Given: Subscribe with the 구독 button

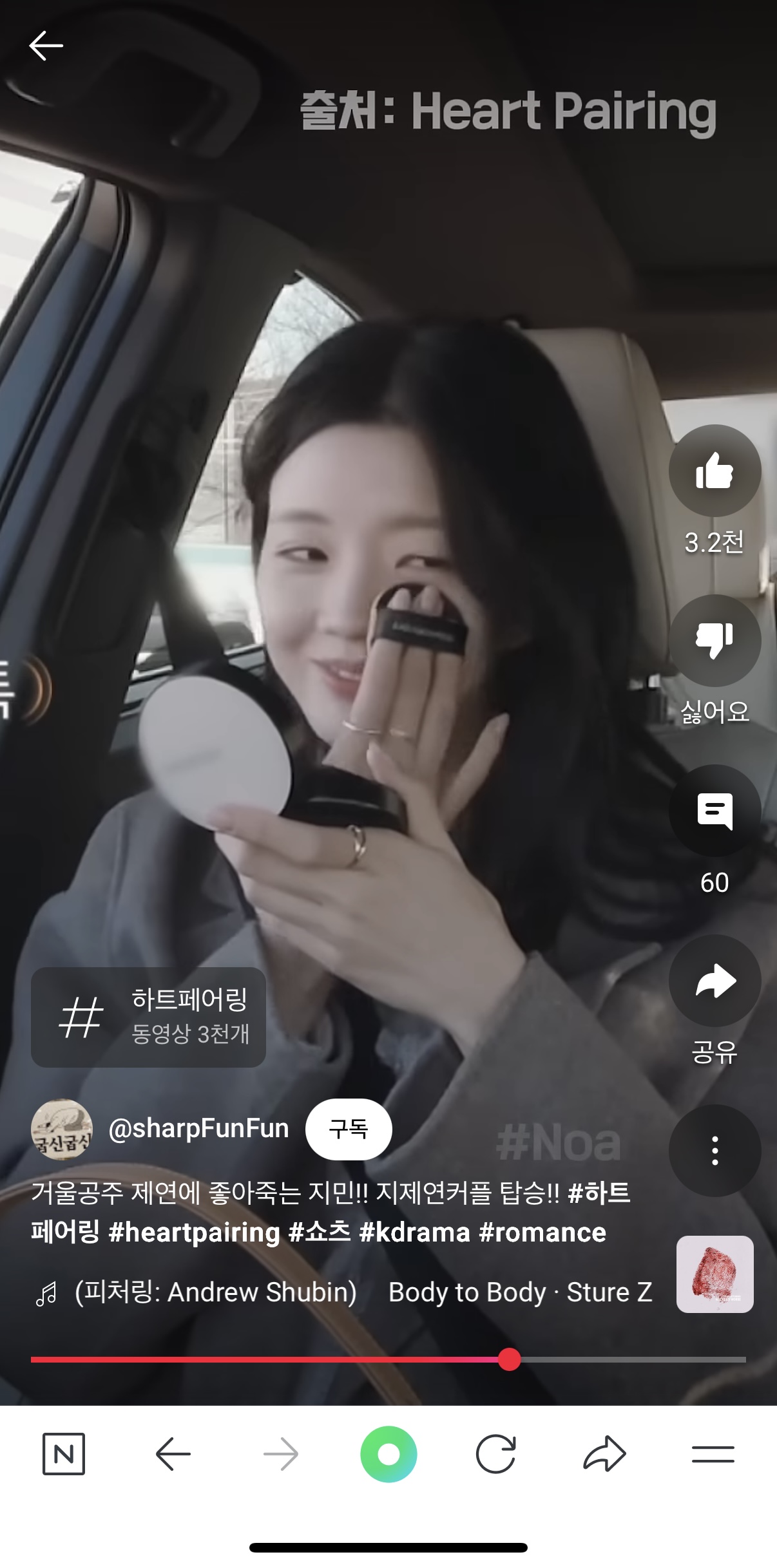Looking at the screenshot, I should pyautogui.click(x=349, y=1129).
